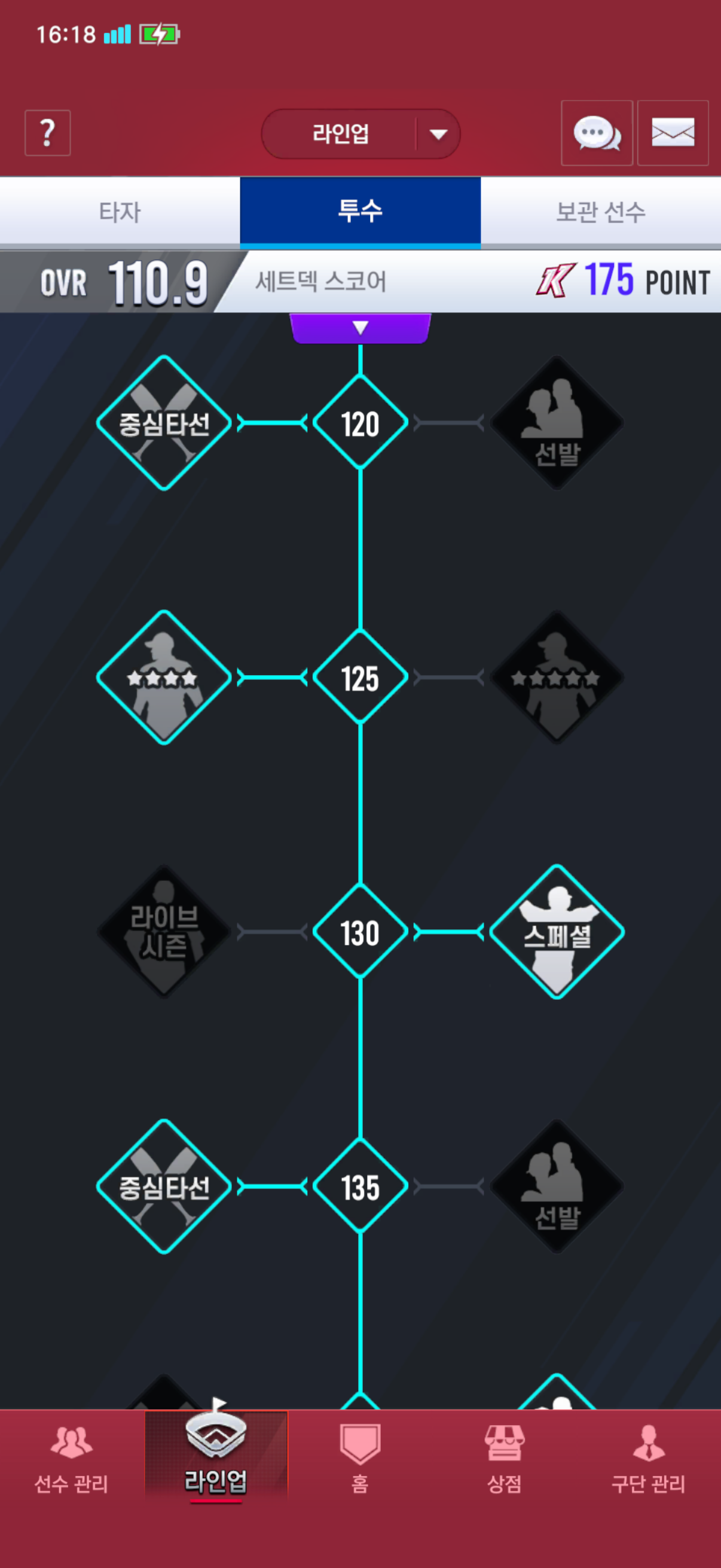The height and width of the screenshot is (1568, 721).
Task: Open the help question mark
Action: tap(47, 133)
